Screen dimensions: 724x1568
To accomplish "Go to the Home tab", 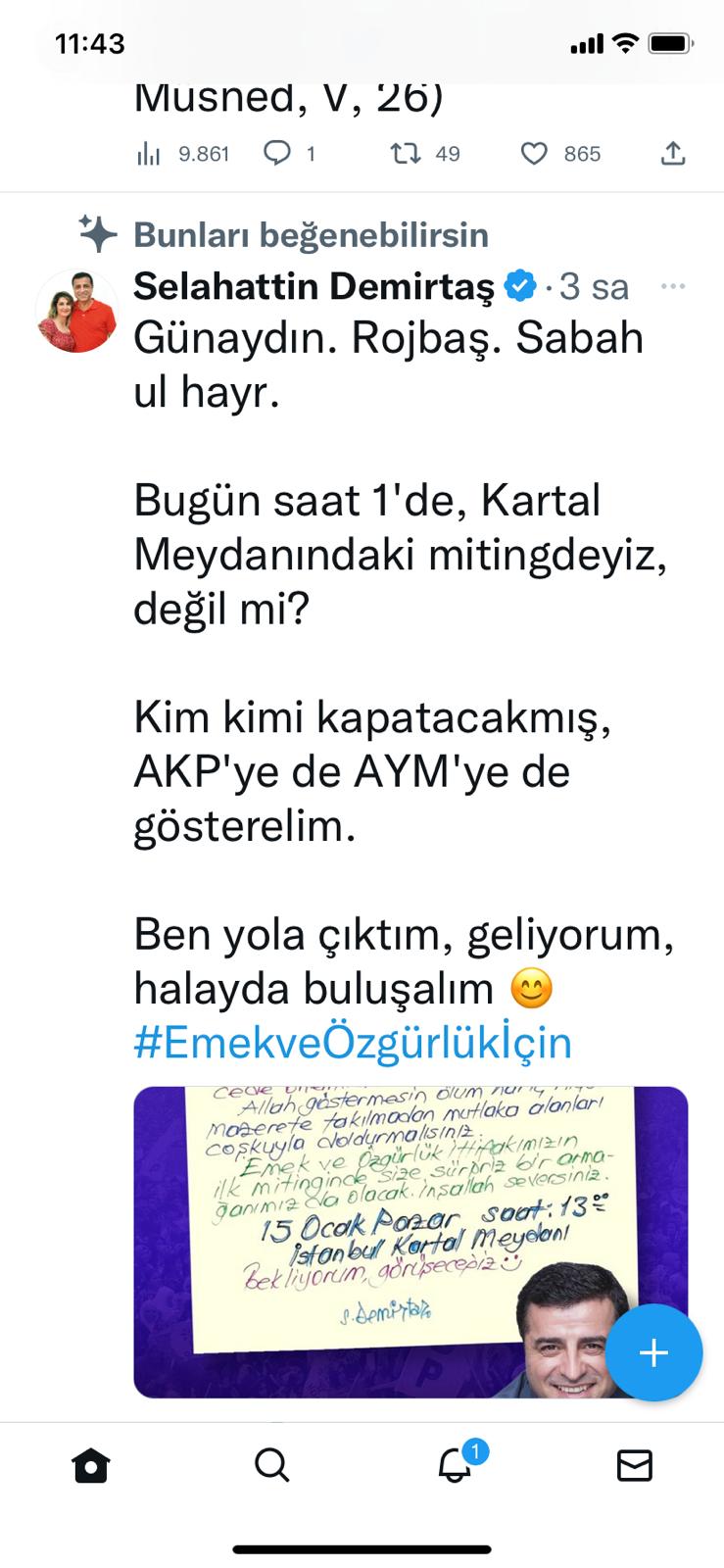I will pos(90,1466).
